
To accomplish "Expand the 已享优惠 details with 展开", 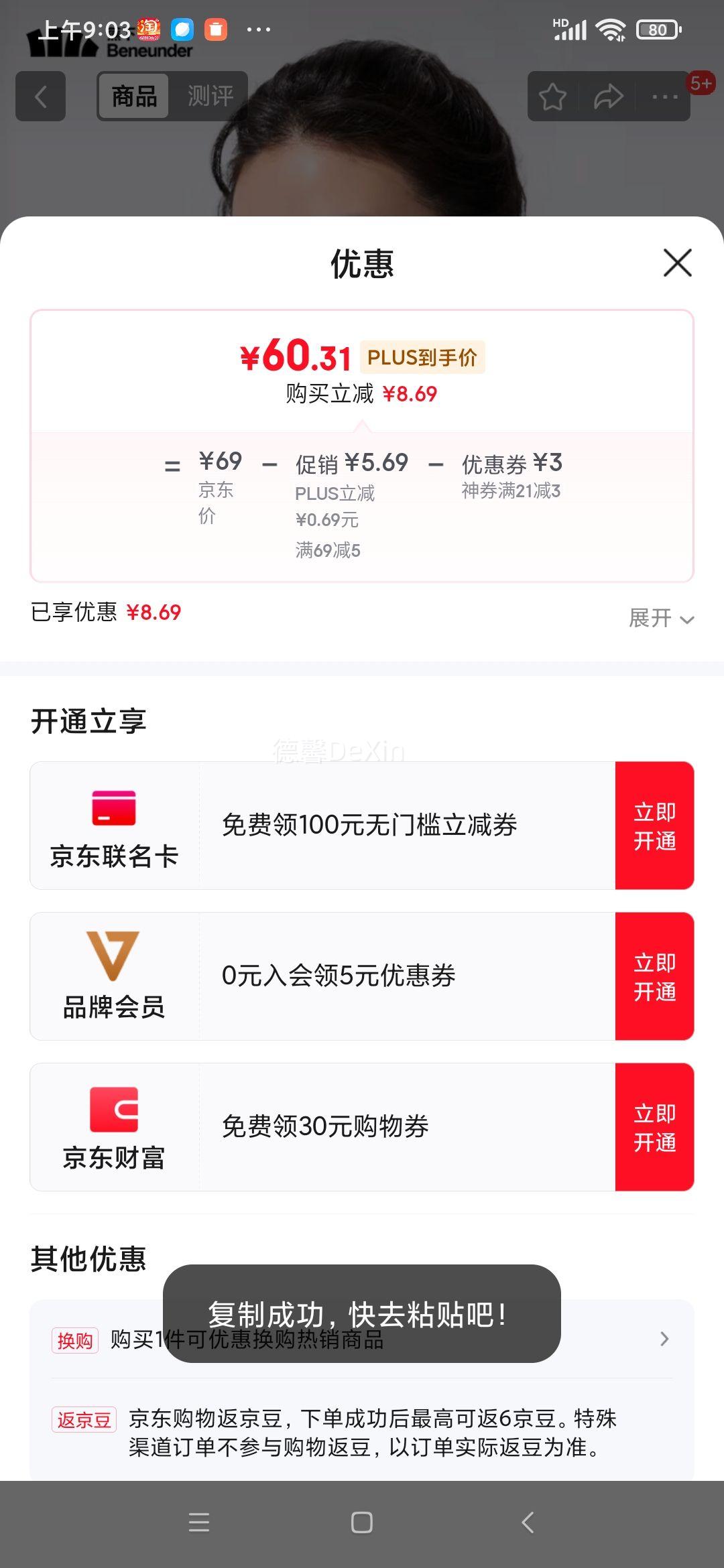I will click(x=660, y=618).
